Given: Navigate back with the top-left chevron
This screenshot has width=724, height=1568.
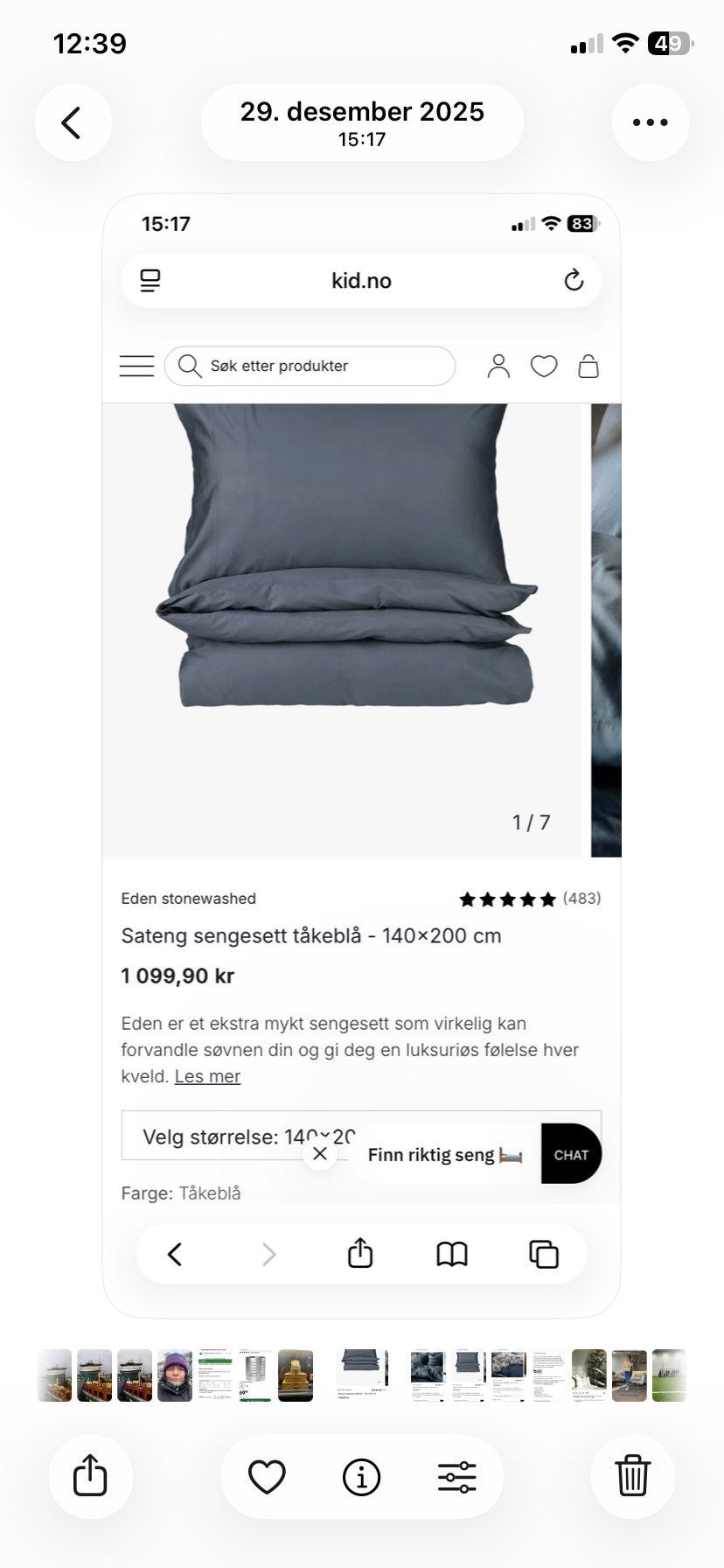Looking at the screenshot, I should [73, 122].
